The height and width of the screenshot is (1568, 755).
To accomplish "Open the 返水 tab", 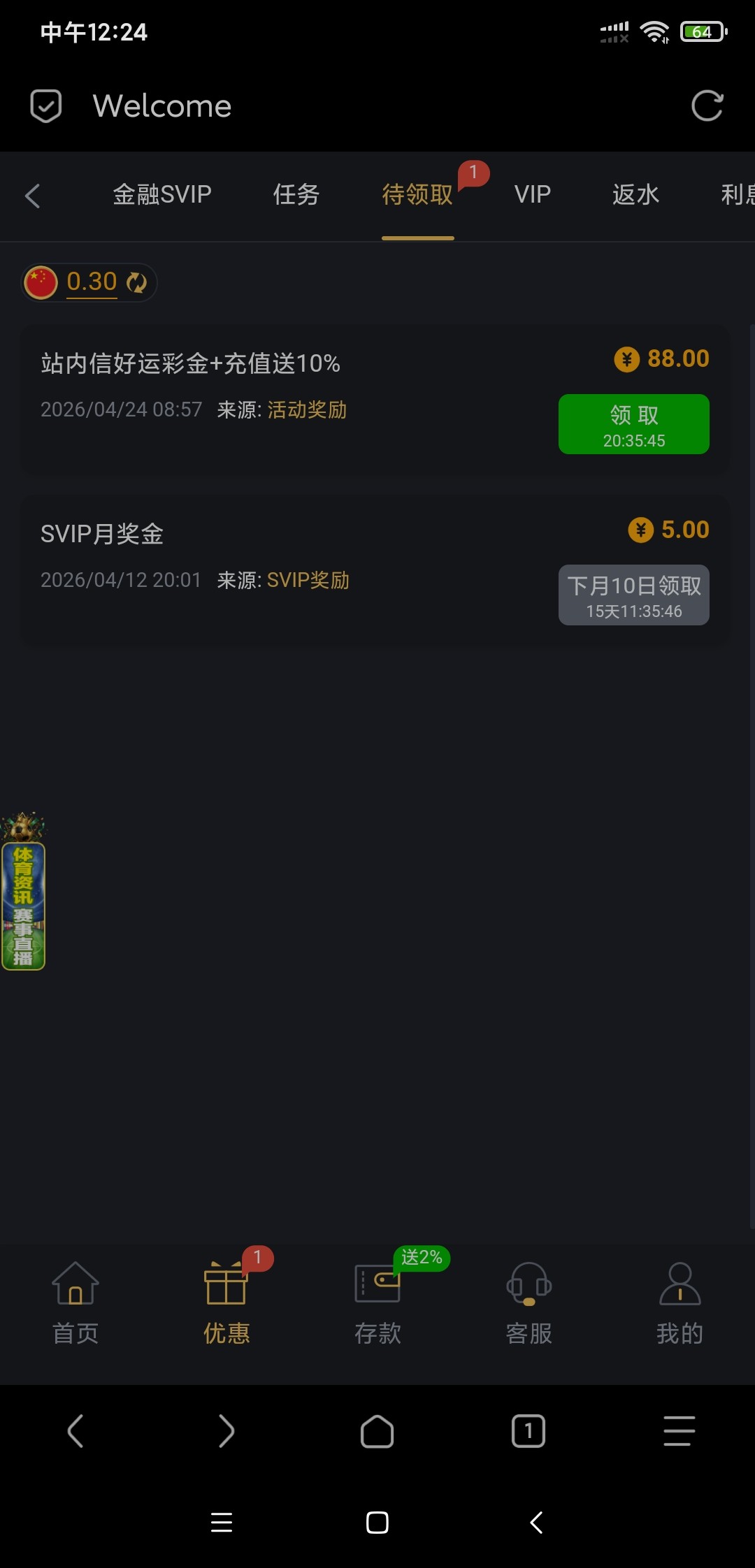I will point(635,194).
